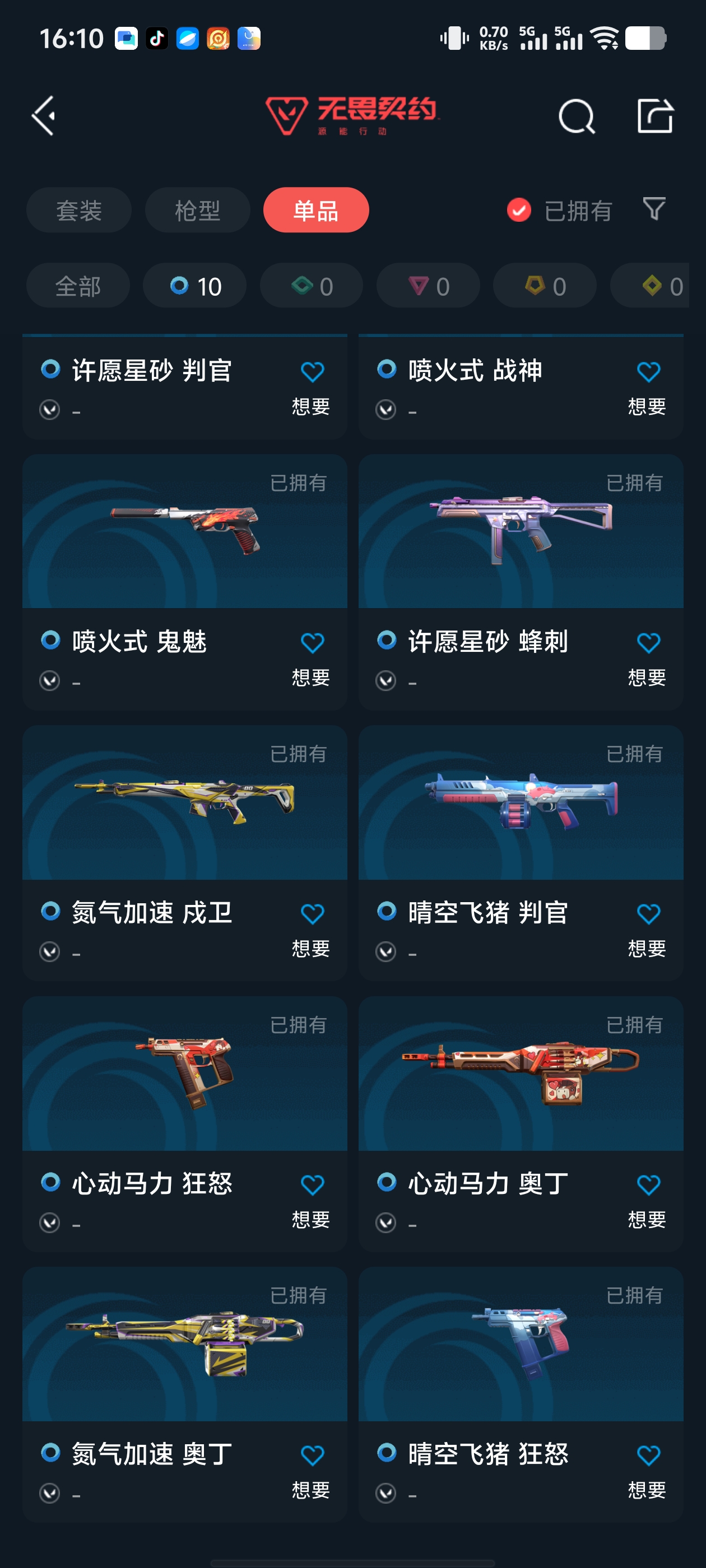Toggle the 已拥有 checkbox
The width and height of the screenshot is (706, 1568).
519,211
